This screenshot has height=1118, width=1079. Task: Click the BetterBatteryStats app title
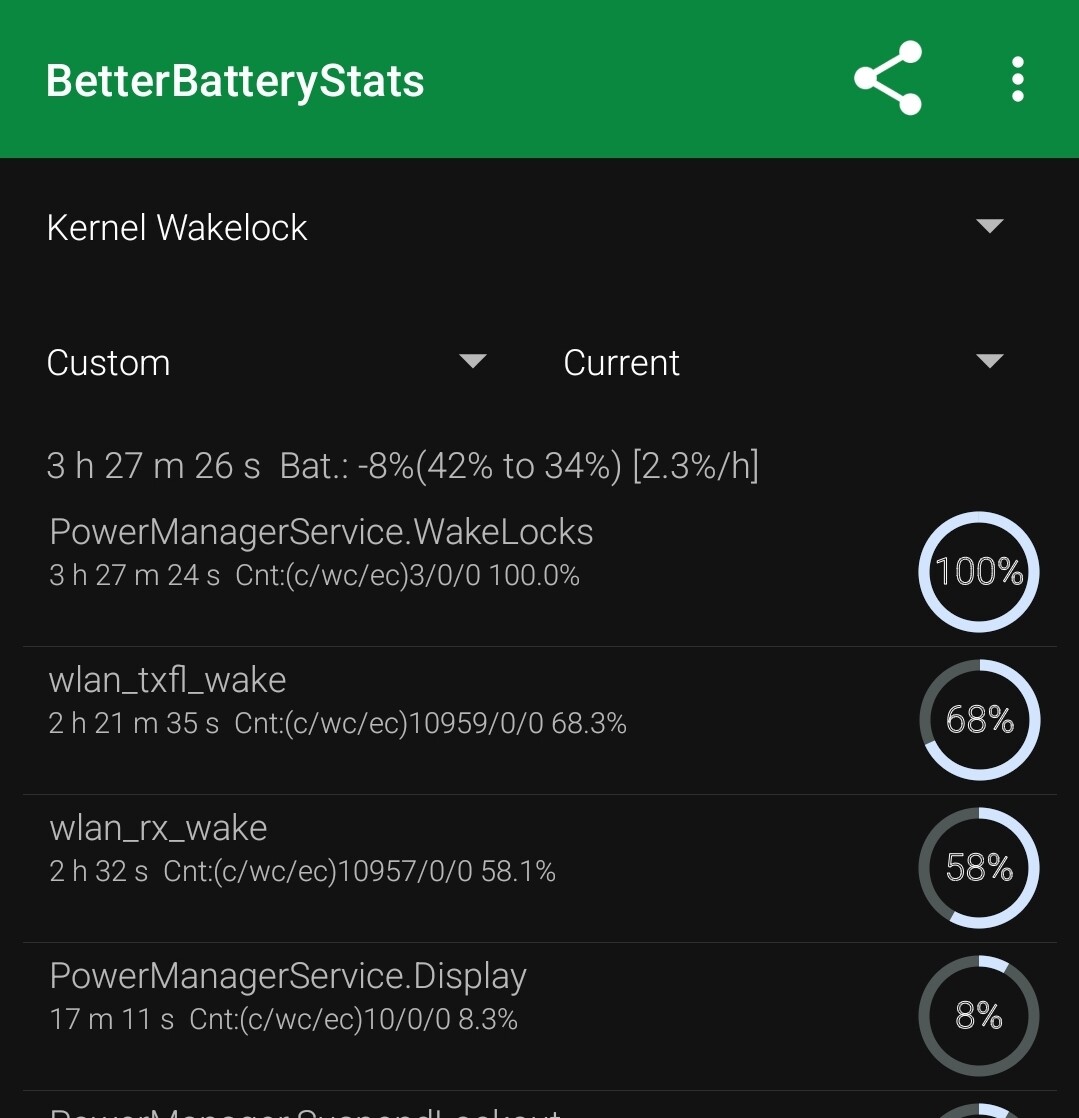235,81
